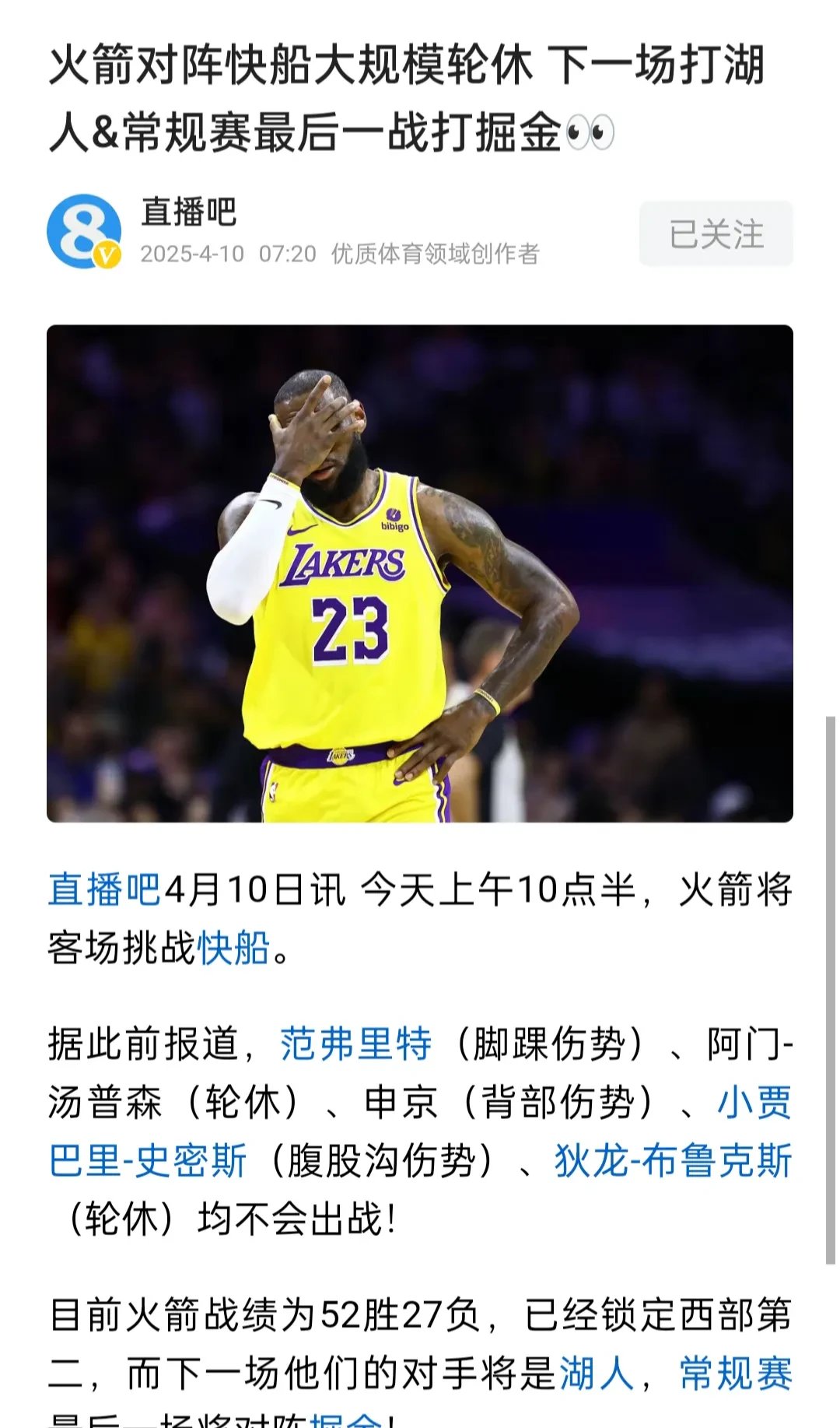
Task: Open the 快船 team link
Action: (x=233, y=948)
